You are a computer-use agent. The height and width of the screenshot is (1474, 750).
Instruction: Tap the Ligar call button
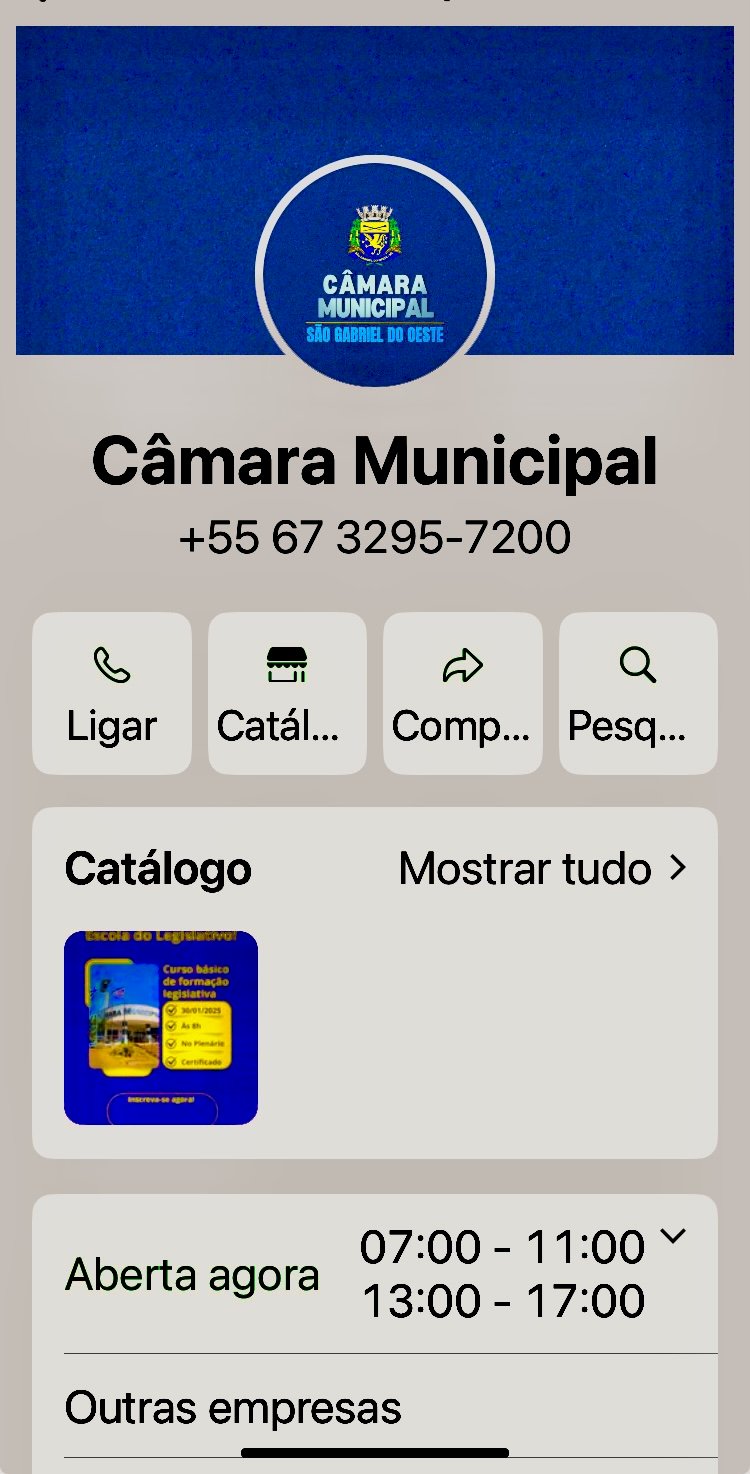(112, 693)
